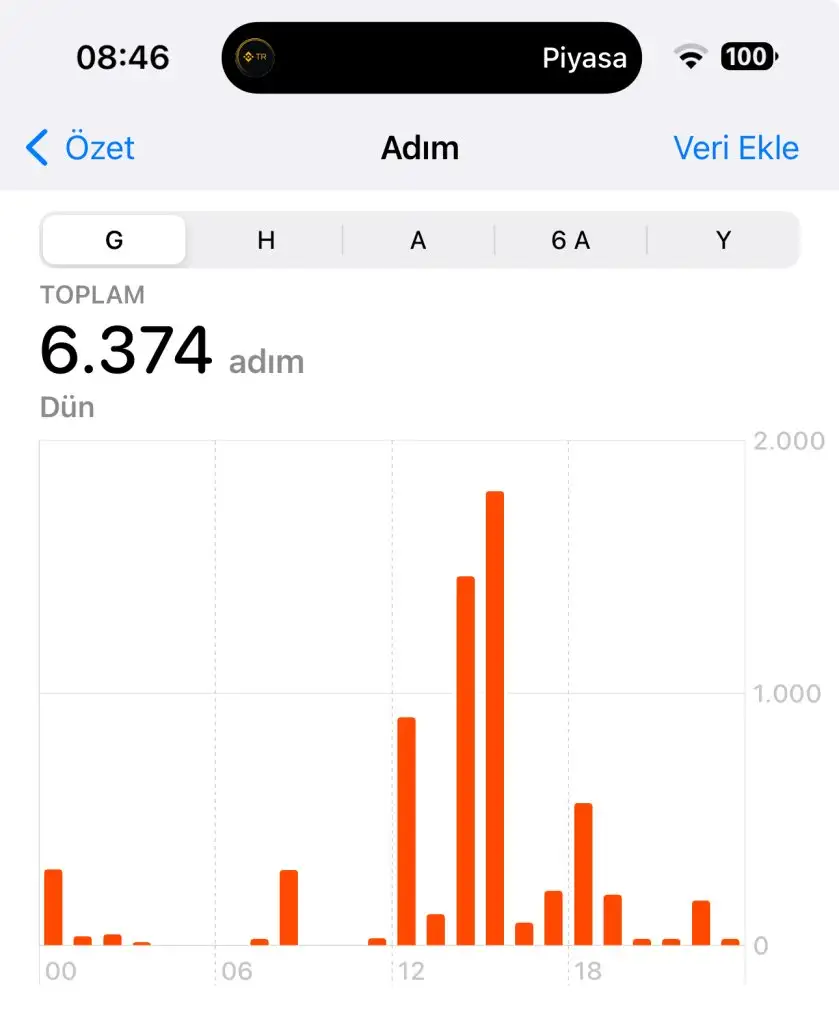Select the G daily view
This screenshot has width=839, height=1024.
[x=114, y=241]
